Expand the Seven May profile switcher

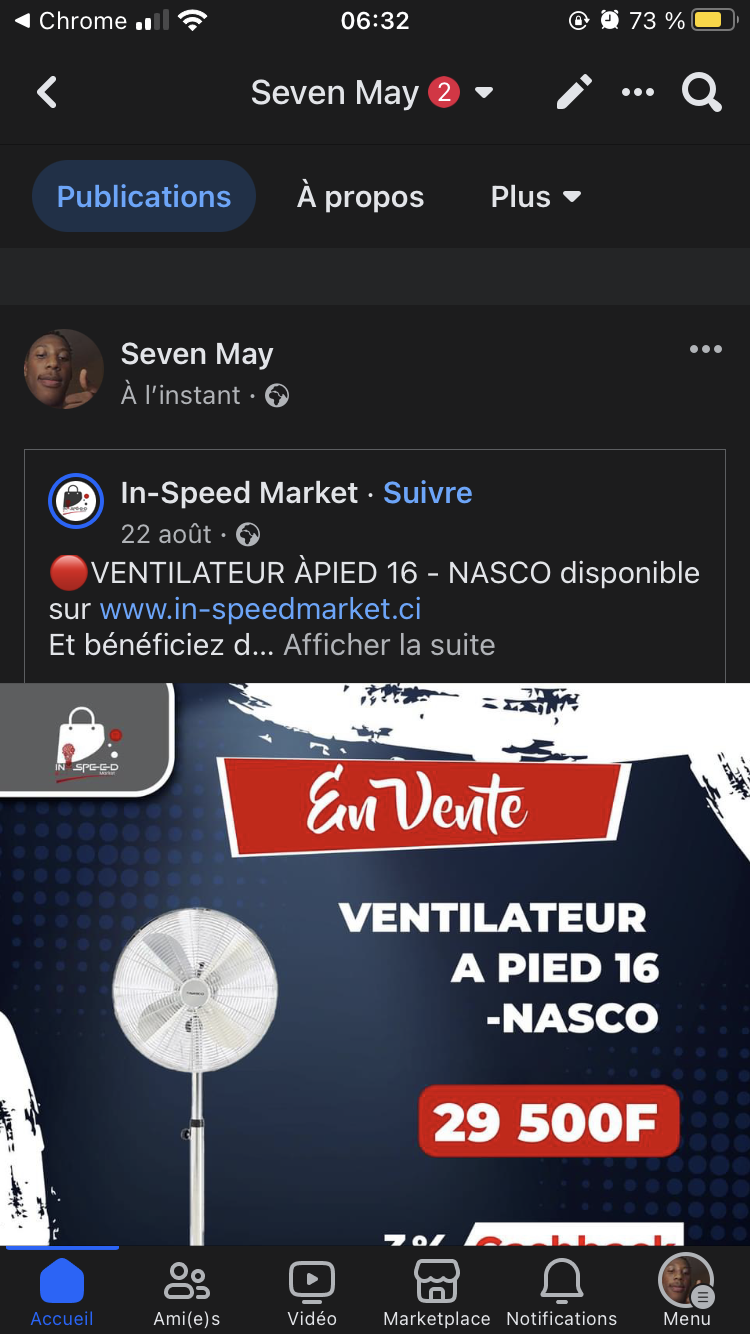484,93
